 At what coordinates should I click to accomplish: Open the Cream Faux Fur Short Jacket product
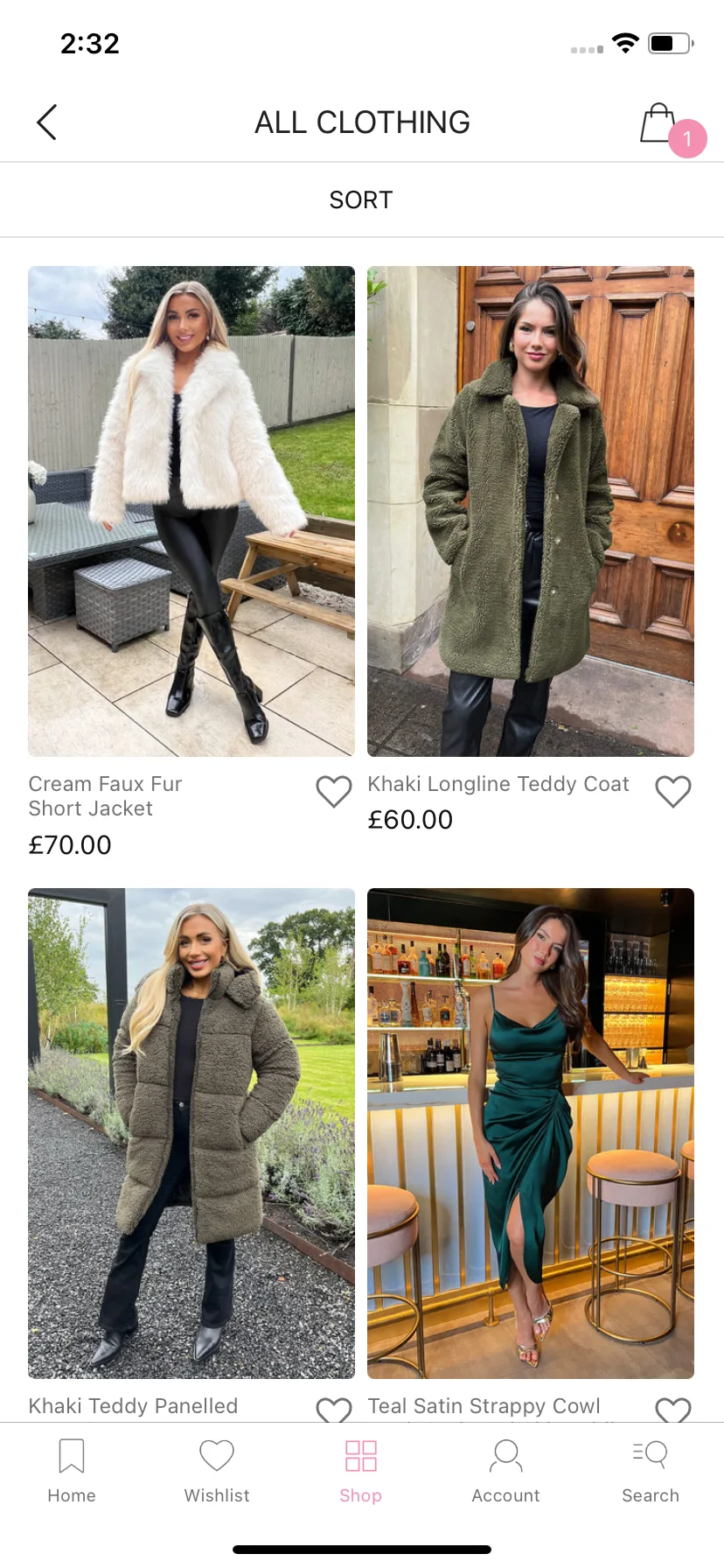(191, 511)
